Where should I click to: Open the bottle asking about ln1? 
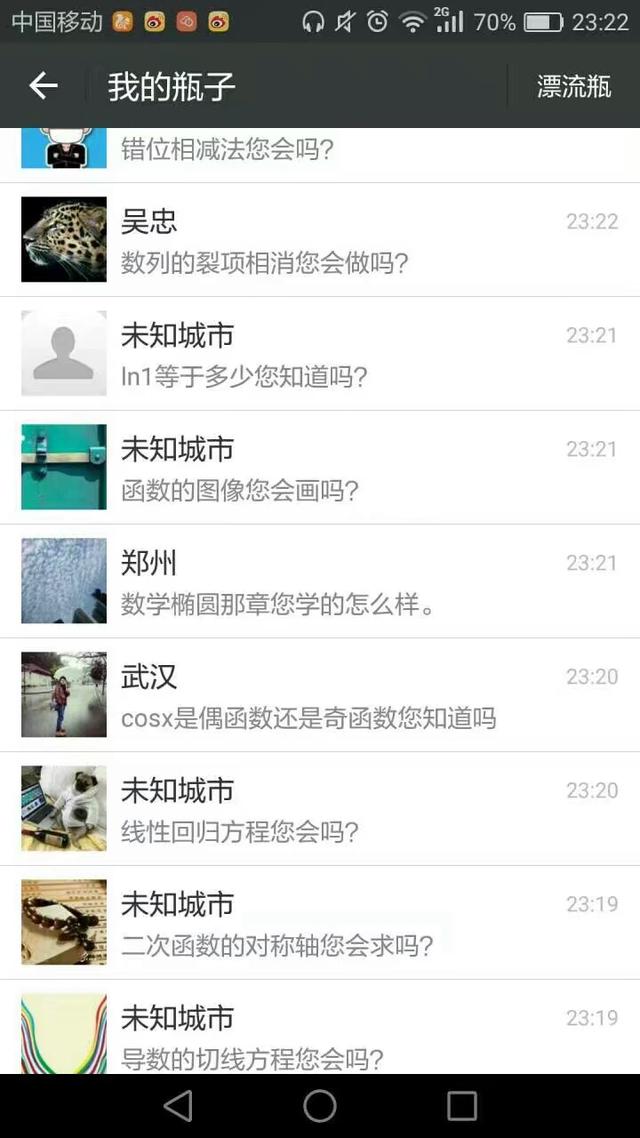click(320, 353)
